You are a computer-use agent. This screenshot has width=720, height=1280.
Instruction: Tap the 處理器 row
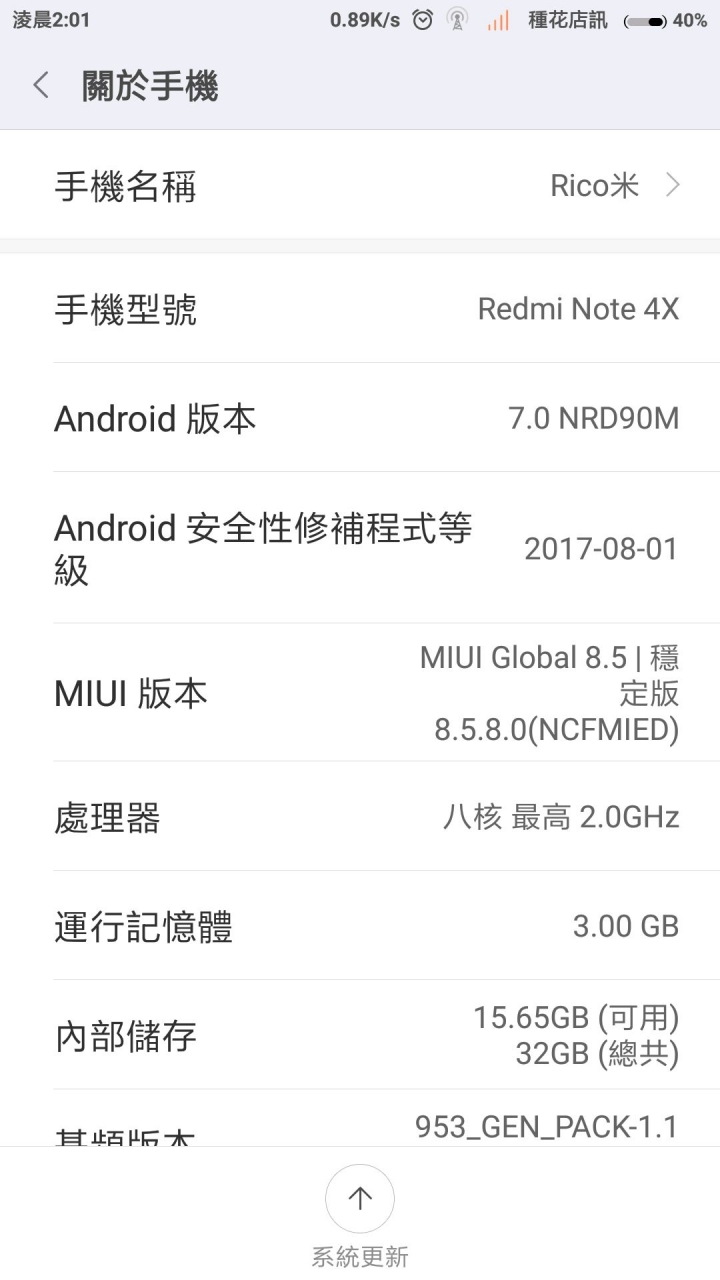point(360,817)
